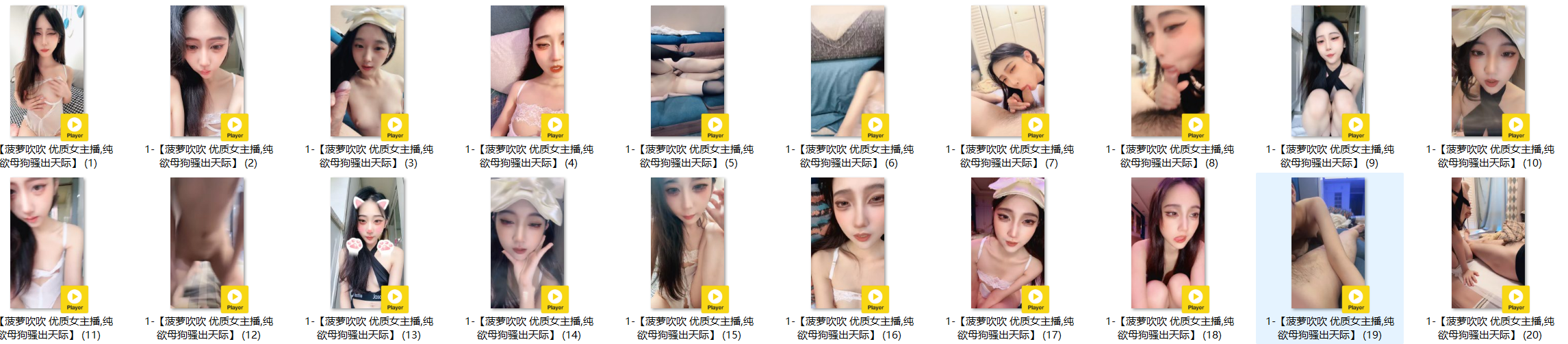Tap the file tile numbered (8)
Image resolution: width=1568 pixels, height=344 pixels.
click(1168, 72)
